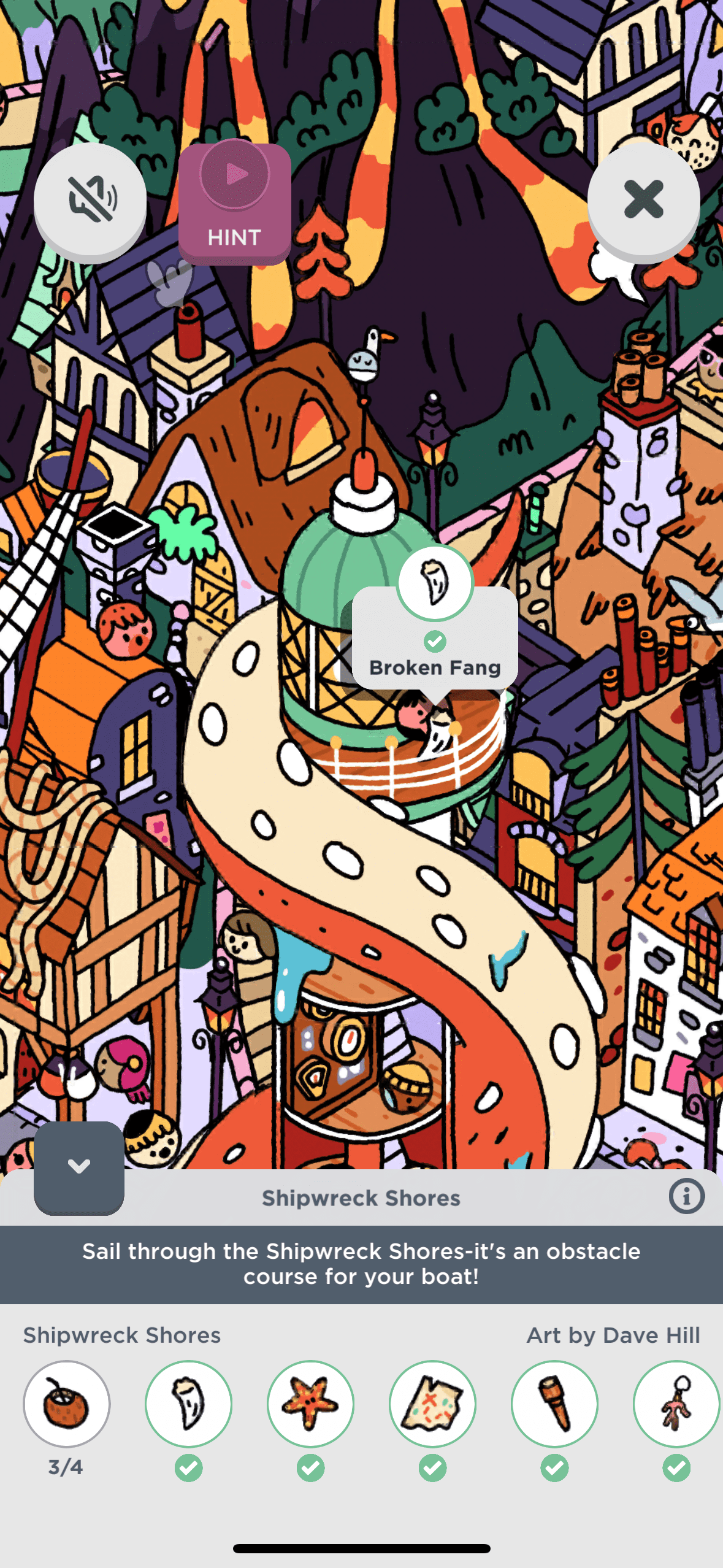Image resolution: width=723 pixels, height=1568 pixels.
Task: Select the broken fang item in the list
Action: click(x=188, y=1404)
